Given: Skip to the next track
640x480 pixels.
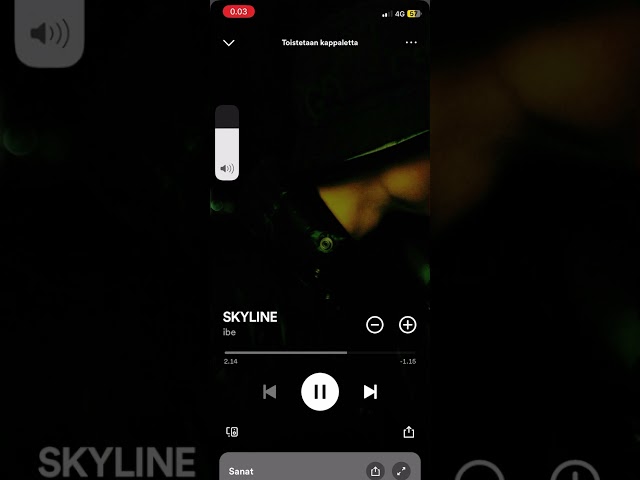Looking at the screenshot, I should (x=370, y=391).
